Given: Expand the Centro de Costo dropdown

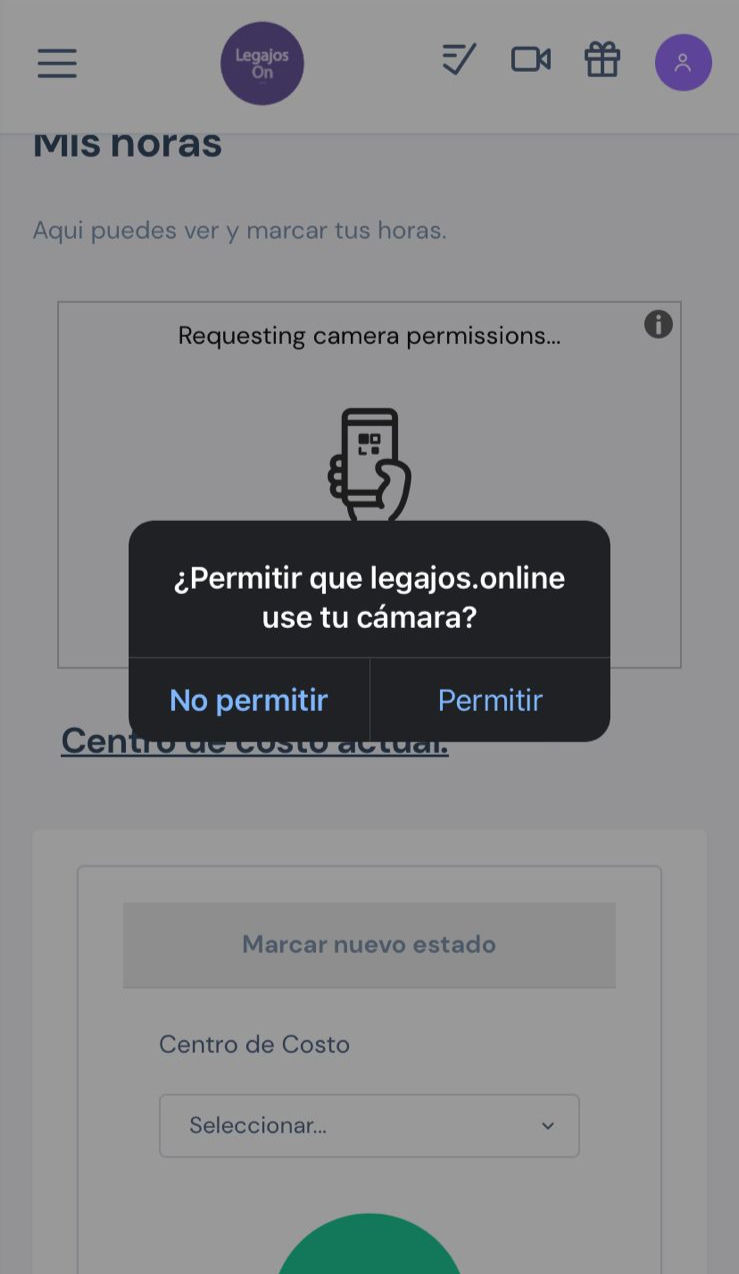Looking at the screenshot, I should pyautogui.click(x=369, y=1126).
